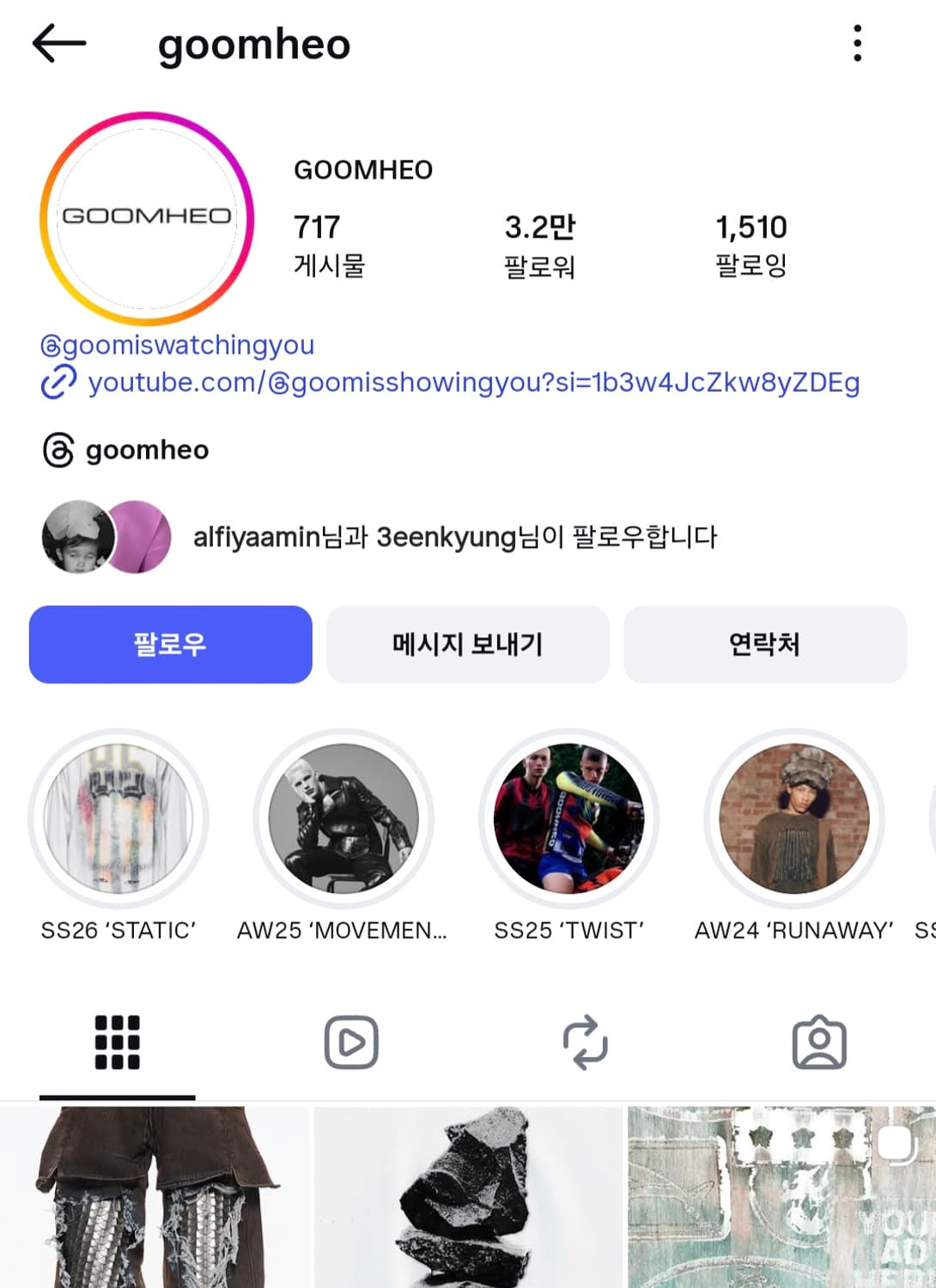
Task: Open the SS26 'STATIC' story highlight
Action: pyautogui.click(x=119, y=819)
